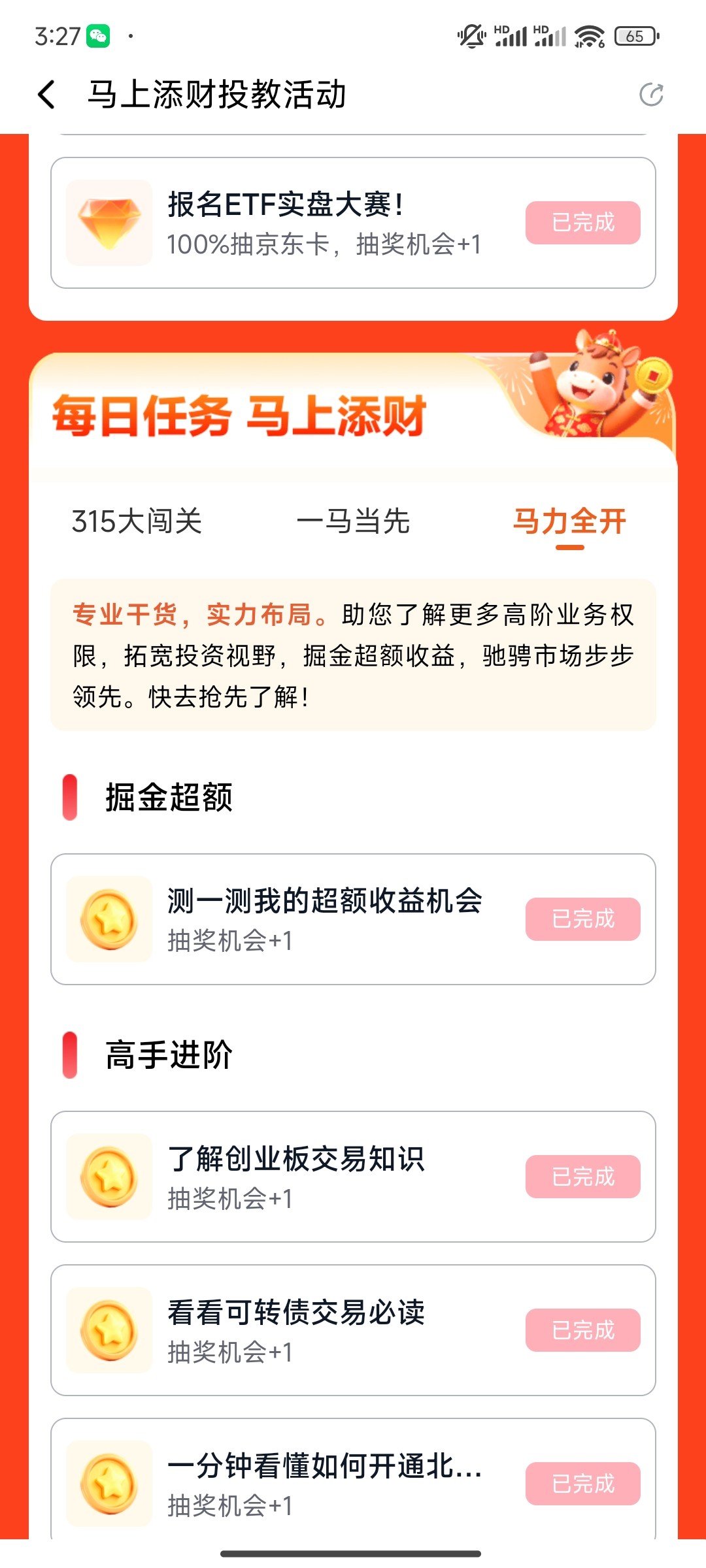Image resolution: width=706 pixels, height=1568 pixels.
Task: Tap 已完成 for 一分钟看懂如何开通北 task
Action: [582, 1484]
